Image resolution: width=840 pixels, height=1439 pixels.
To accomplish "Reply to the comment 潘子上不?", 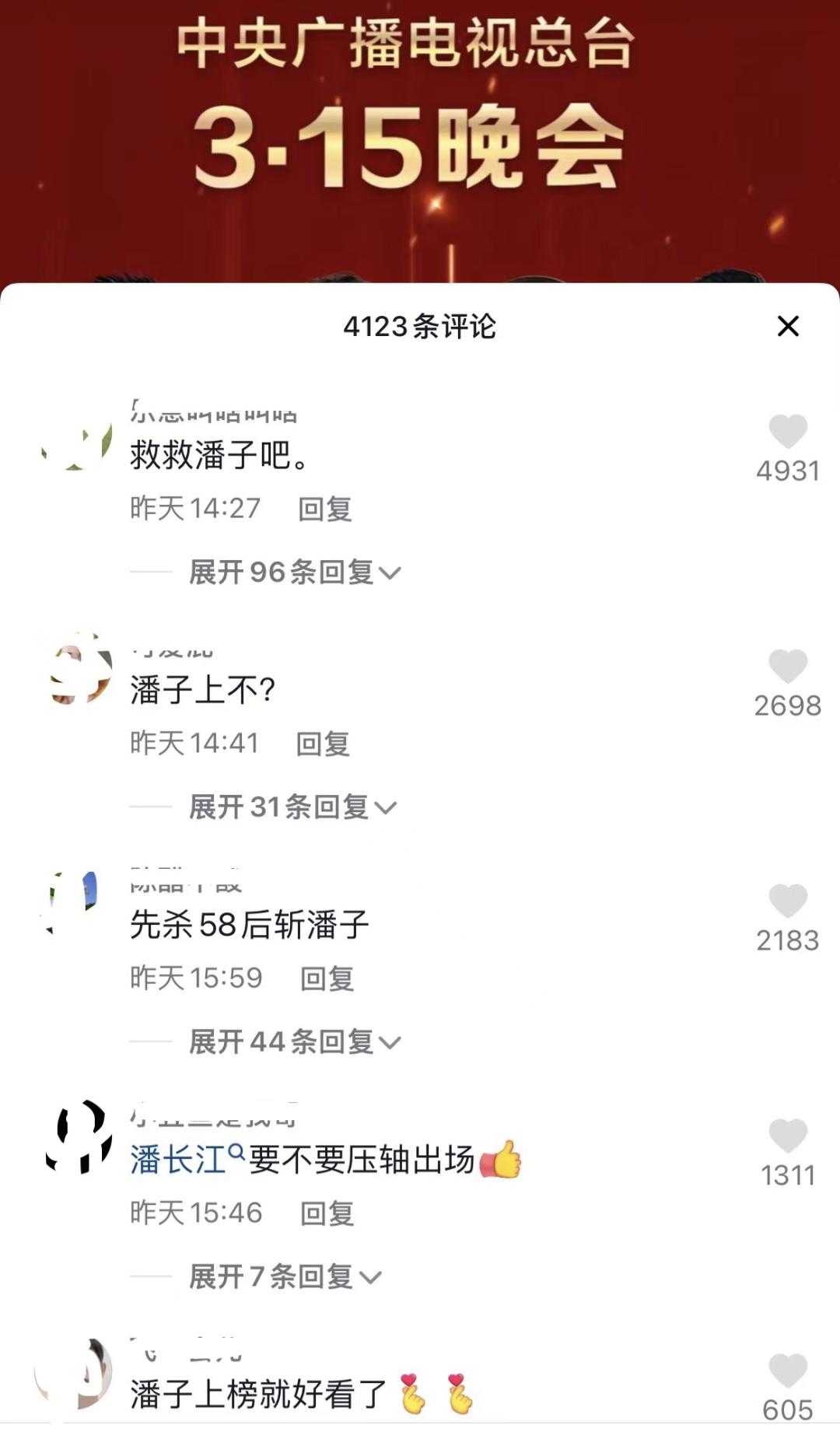I will tap(323, 744).
